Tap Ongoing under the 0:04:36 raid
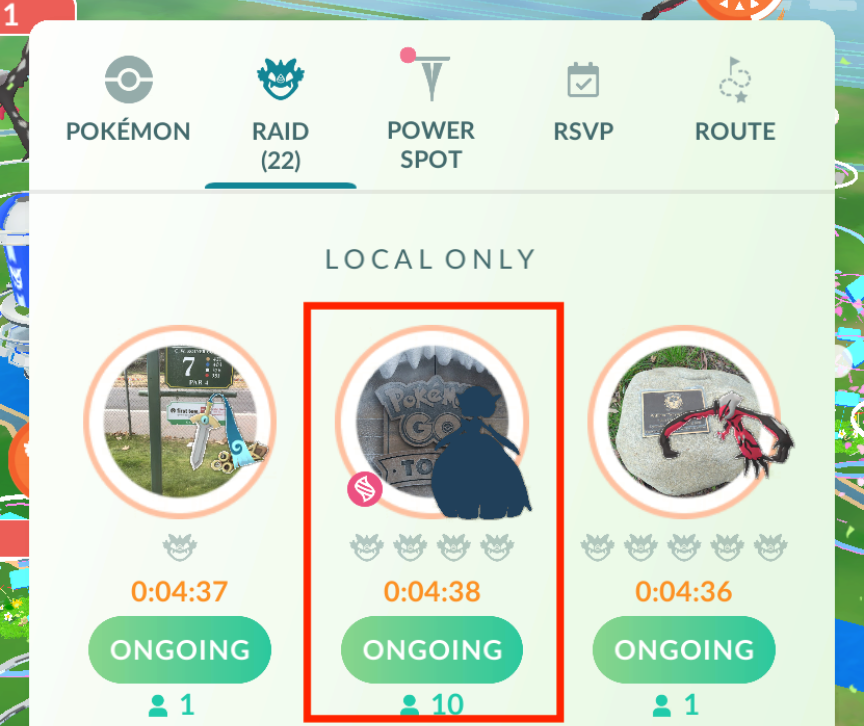Image resolution: width=864 pixels, height=726 pixels. [684, 649]
